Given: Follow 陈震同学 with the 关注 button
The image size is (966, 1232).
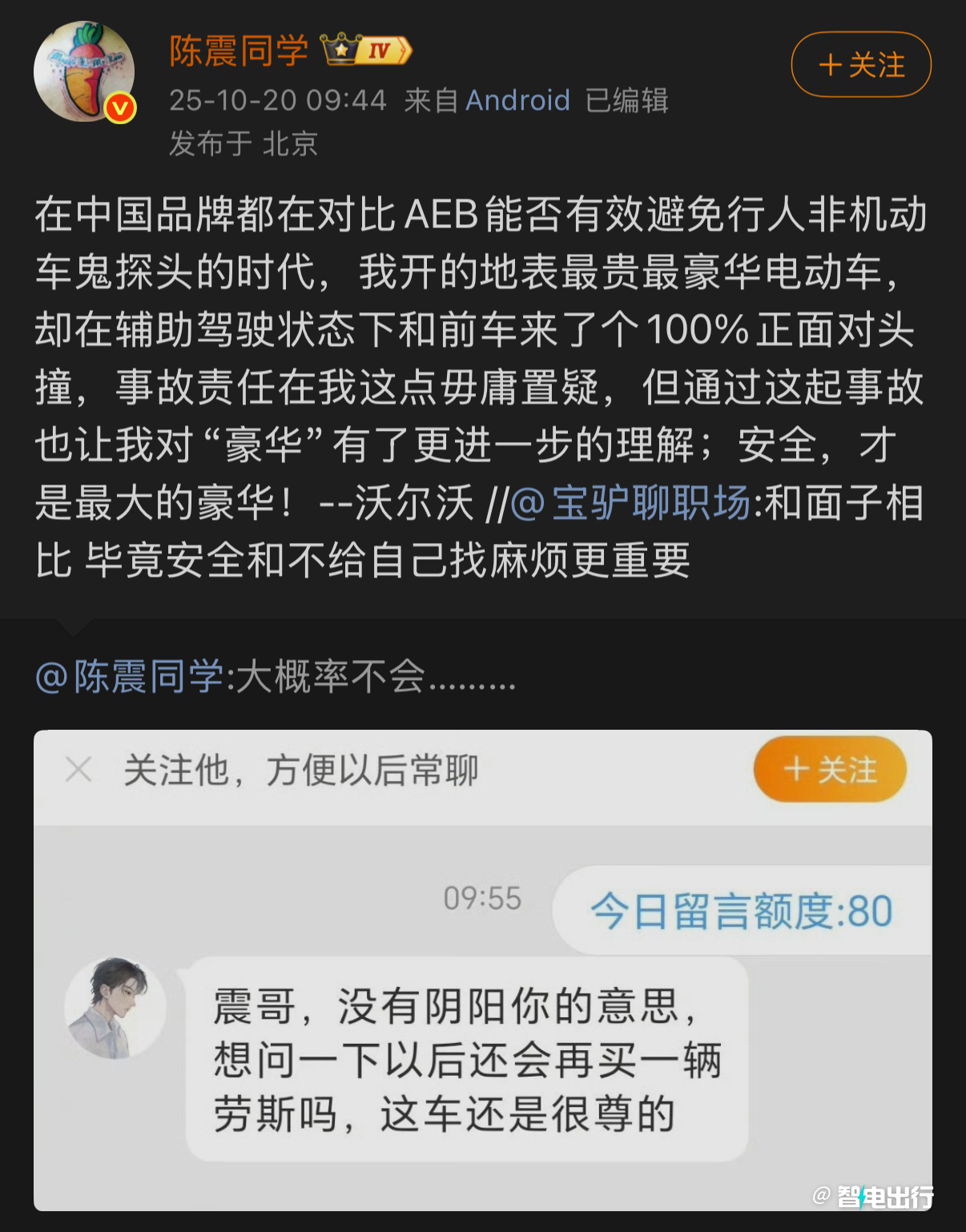Looking at the screenshot, I should pos(861,65).
